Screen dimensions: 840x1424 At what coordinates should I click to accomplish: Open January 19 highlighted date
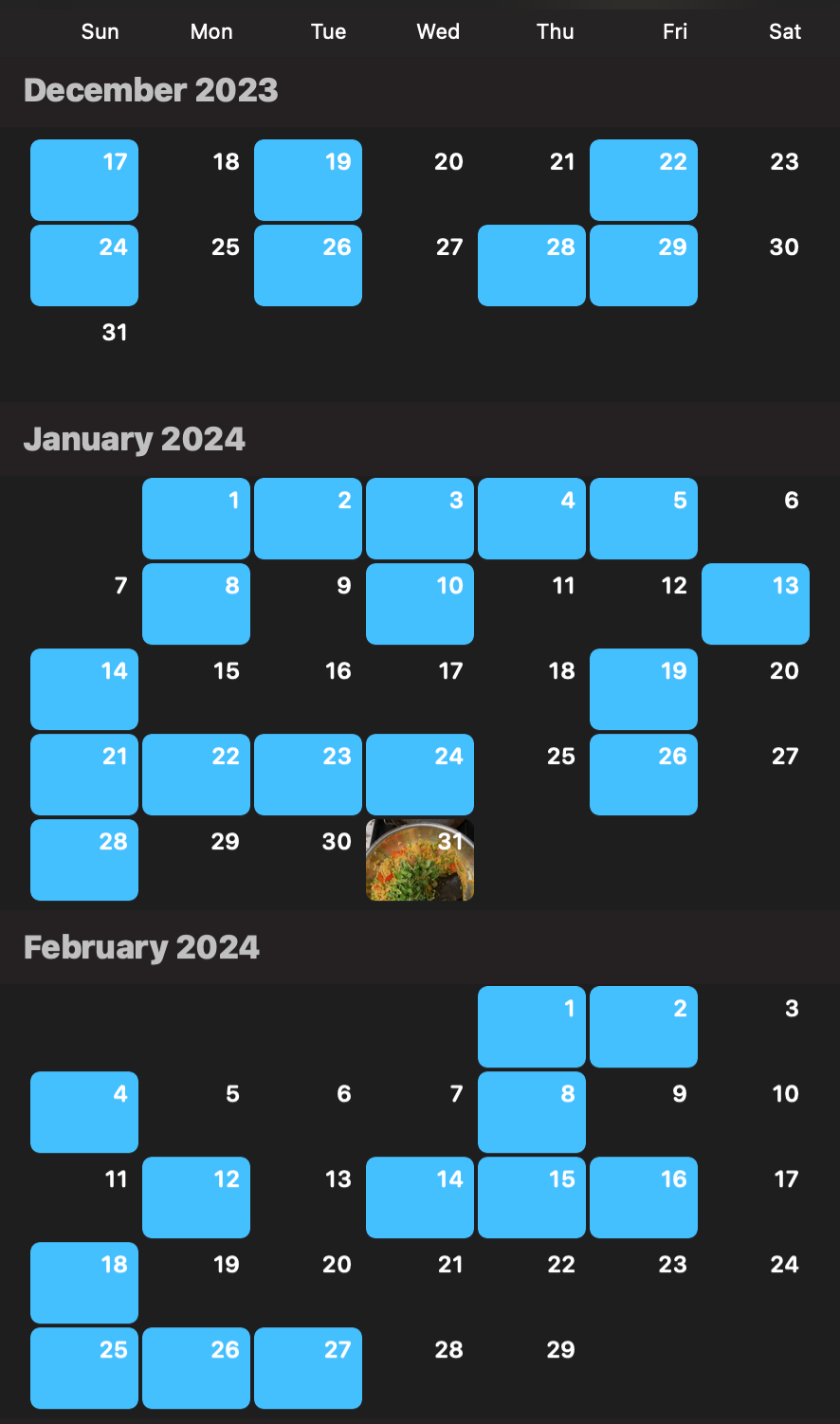pos(644,689)
